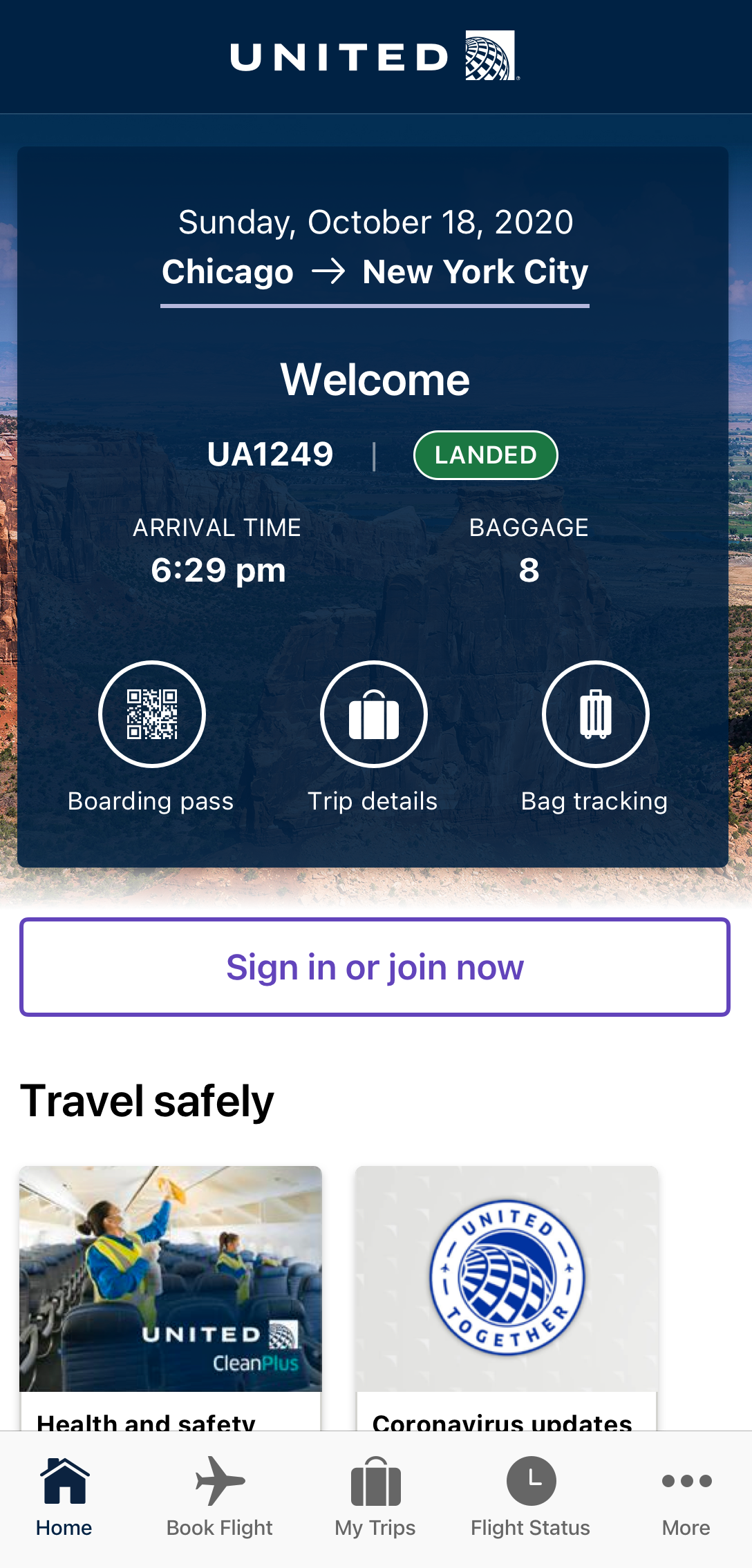Open the Chicago to New York City trip
752x1568 pixels.
click(x=375, y=272)
